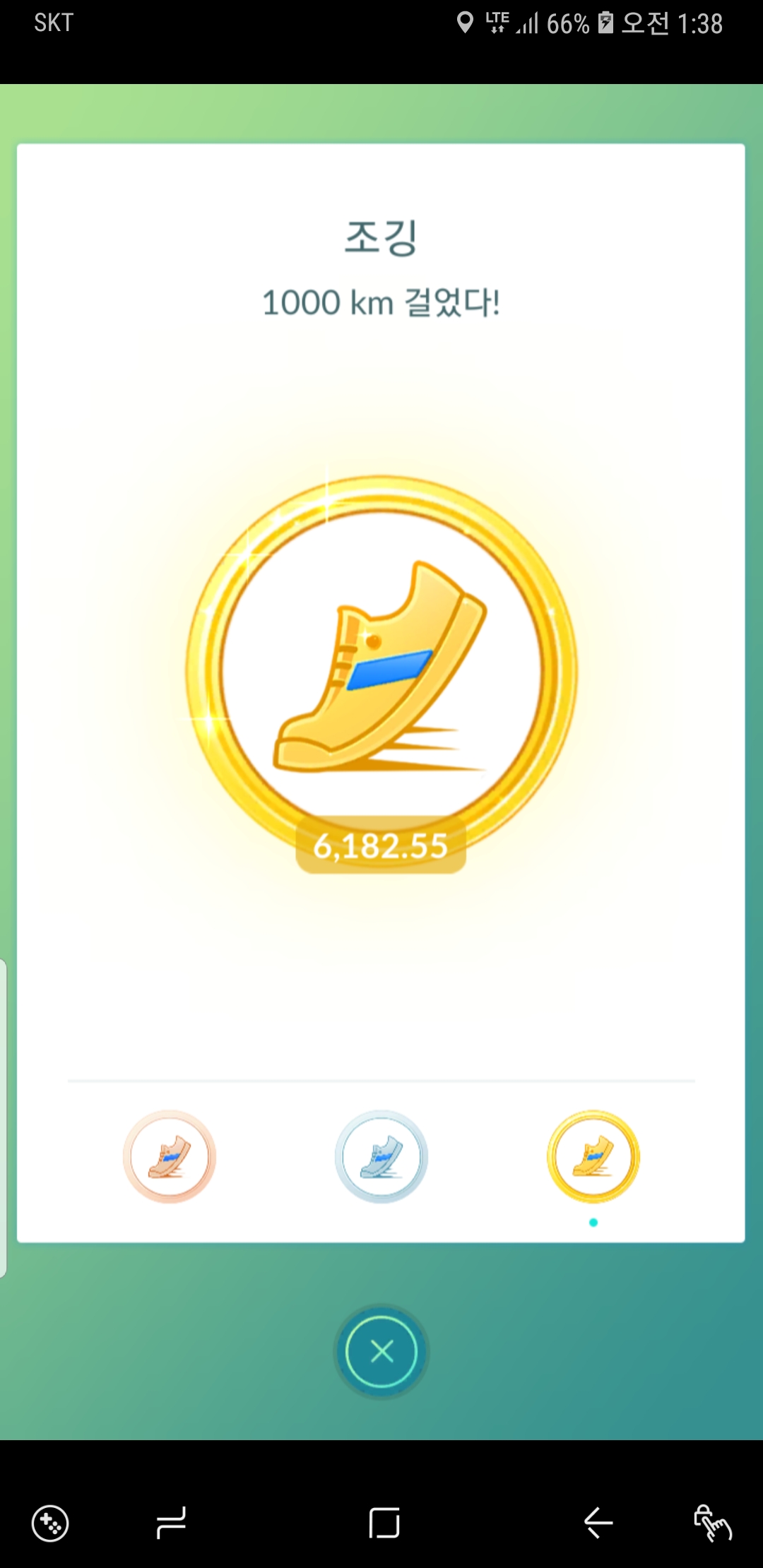Select the gold jogging medal thumbnail
The image size is (763, 1568).
(x=593, y=1156)
